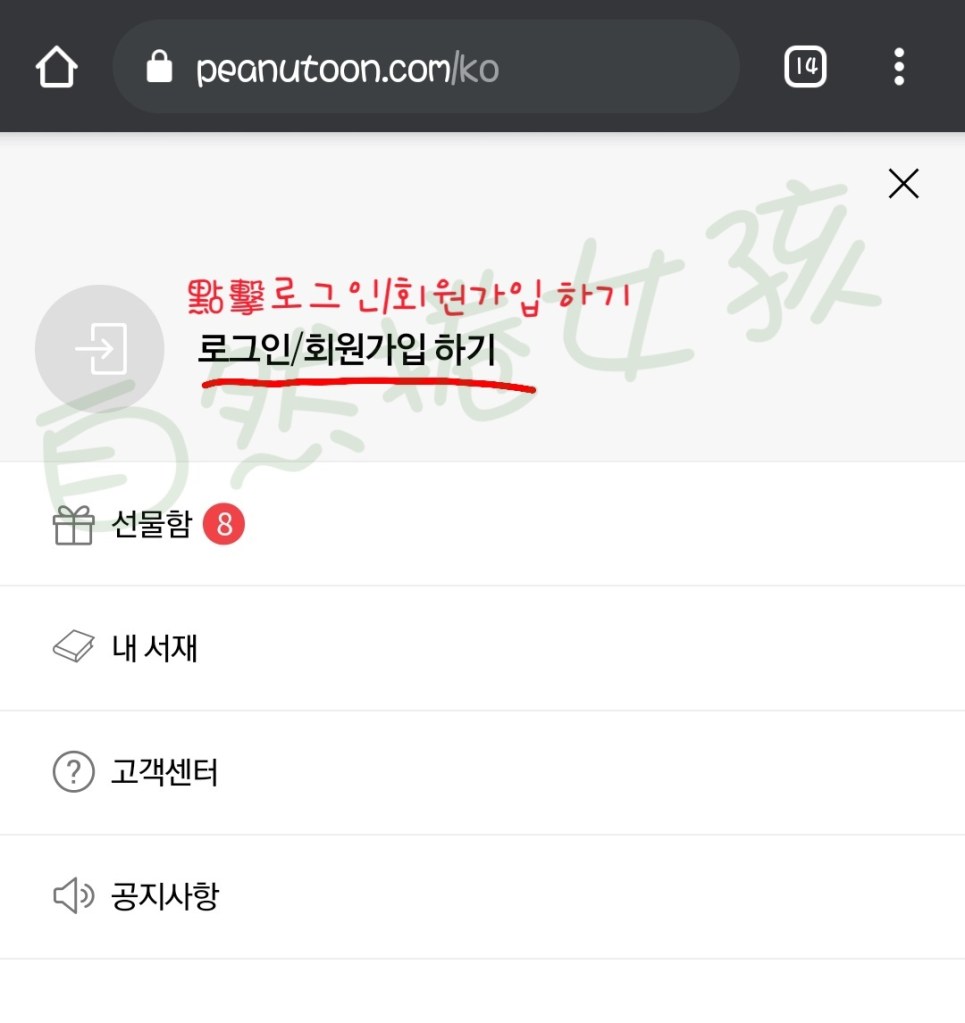Open the browser tab switcher

805,67
